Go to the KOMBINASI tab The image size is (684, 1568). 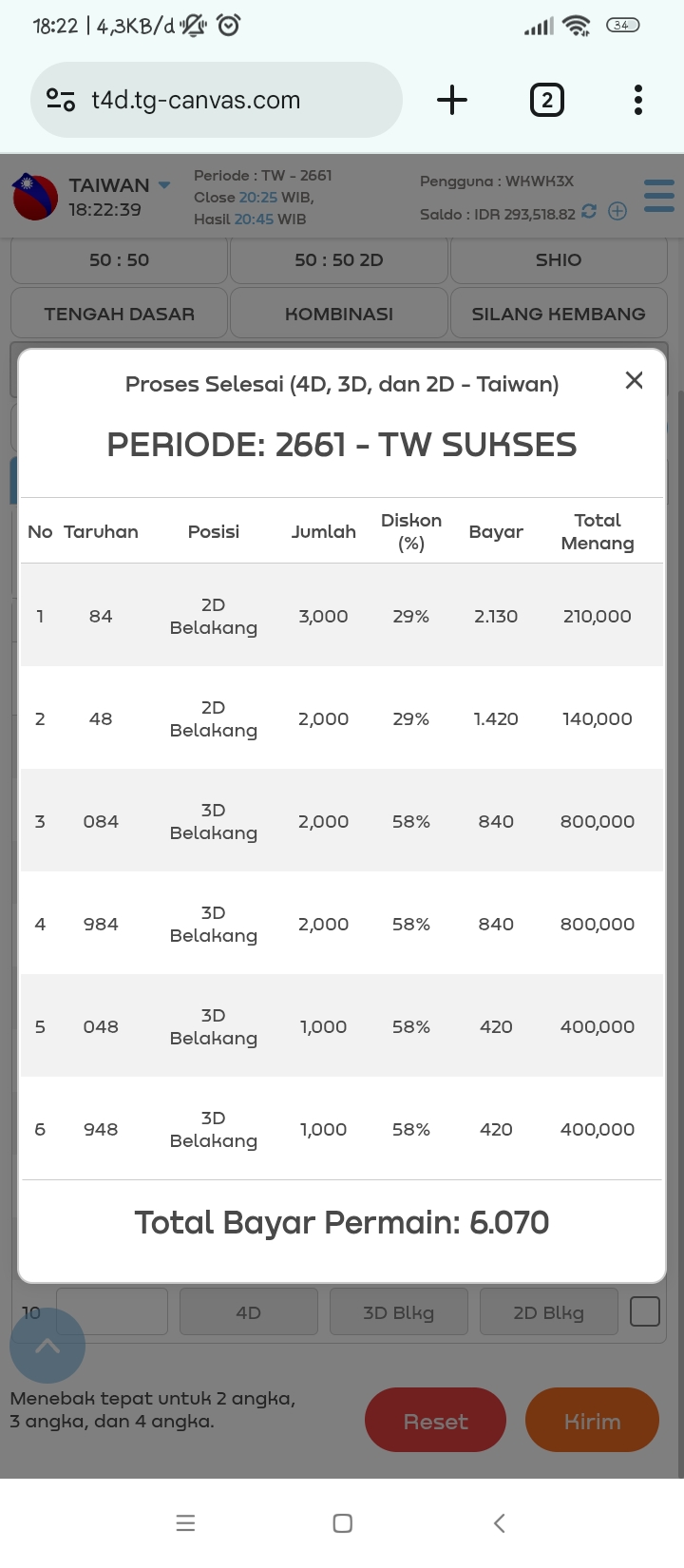(339, 314)
